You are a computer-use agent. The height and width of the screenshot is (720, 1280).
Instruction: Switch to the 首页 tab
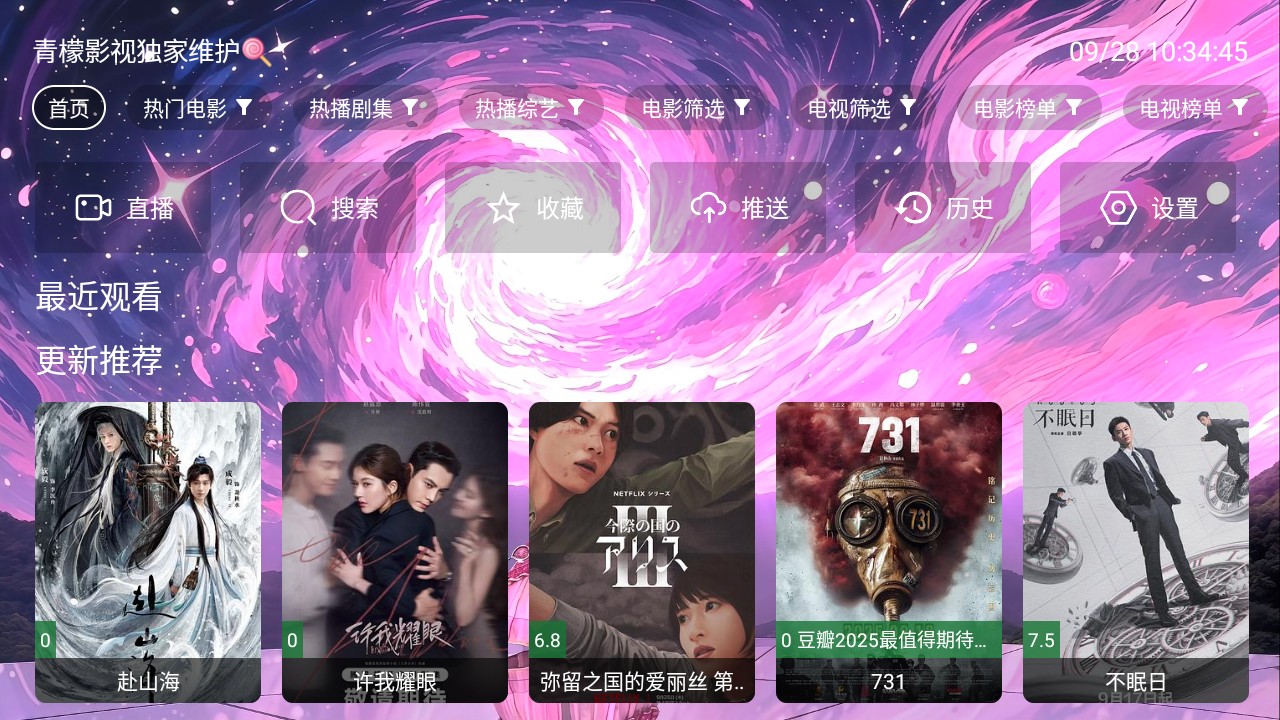pos(69,108)
